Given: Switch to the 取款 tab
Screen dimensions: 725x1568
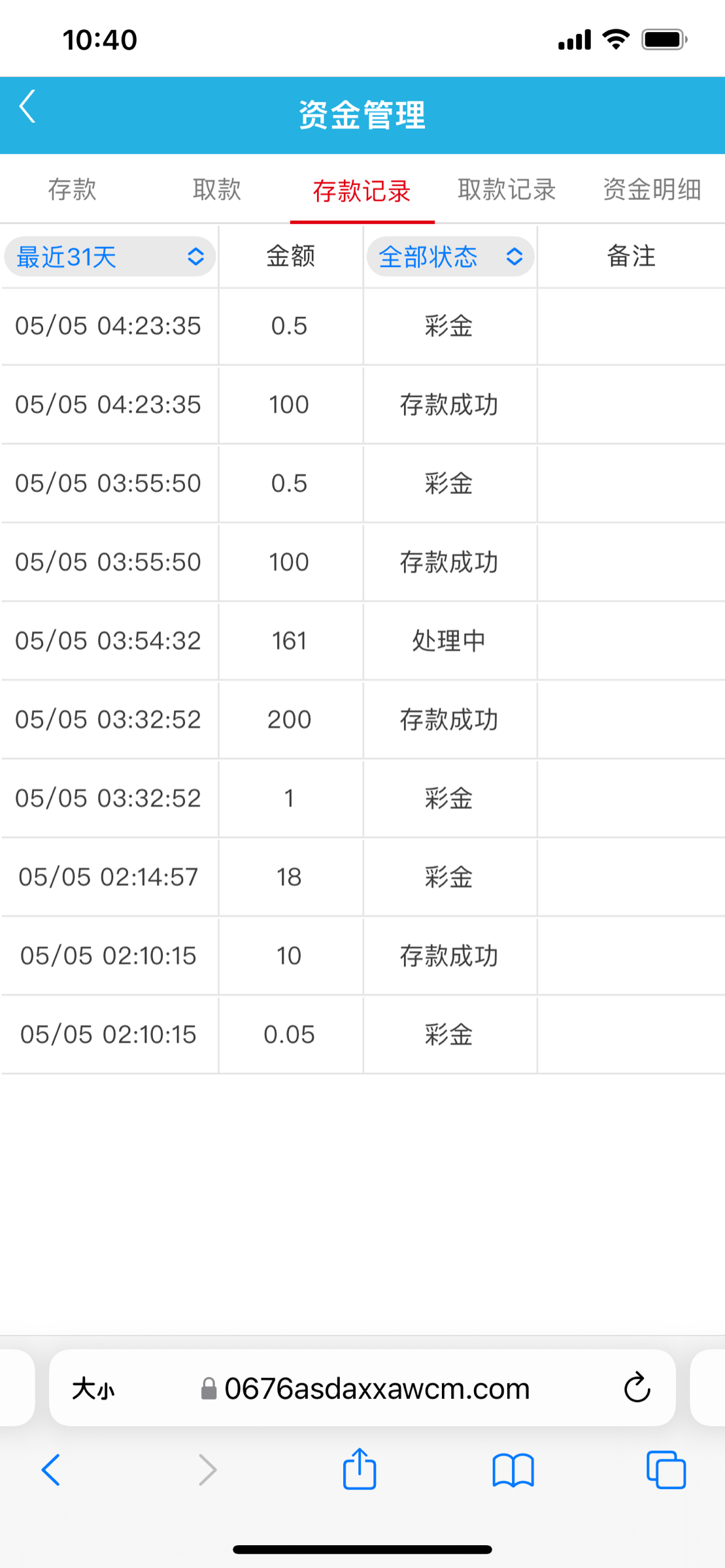Looking at the screenshot, I should (217, 190).
